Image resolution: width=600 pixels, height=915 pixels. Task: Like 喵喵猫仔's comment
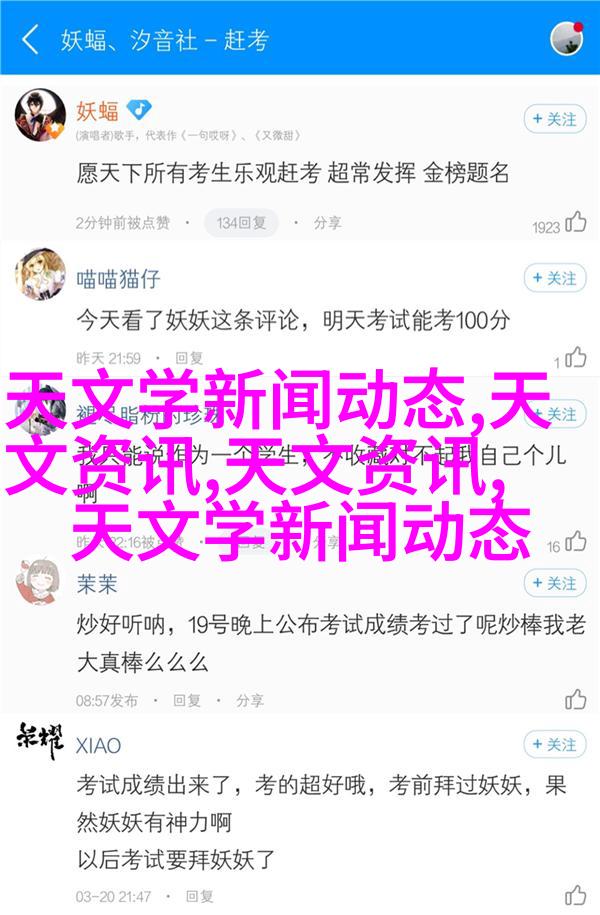[x=575, y=358]
